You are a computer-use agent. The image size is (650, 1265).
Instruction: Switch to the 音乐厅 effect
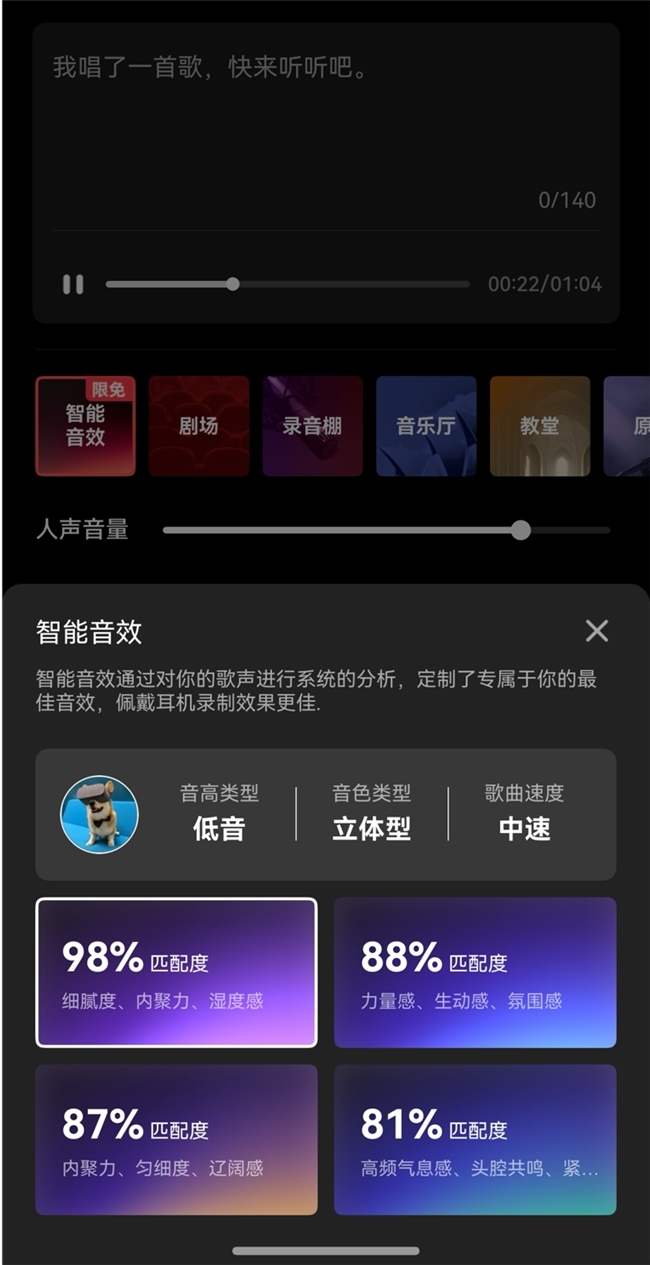coord(426,426)
